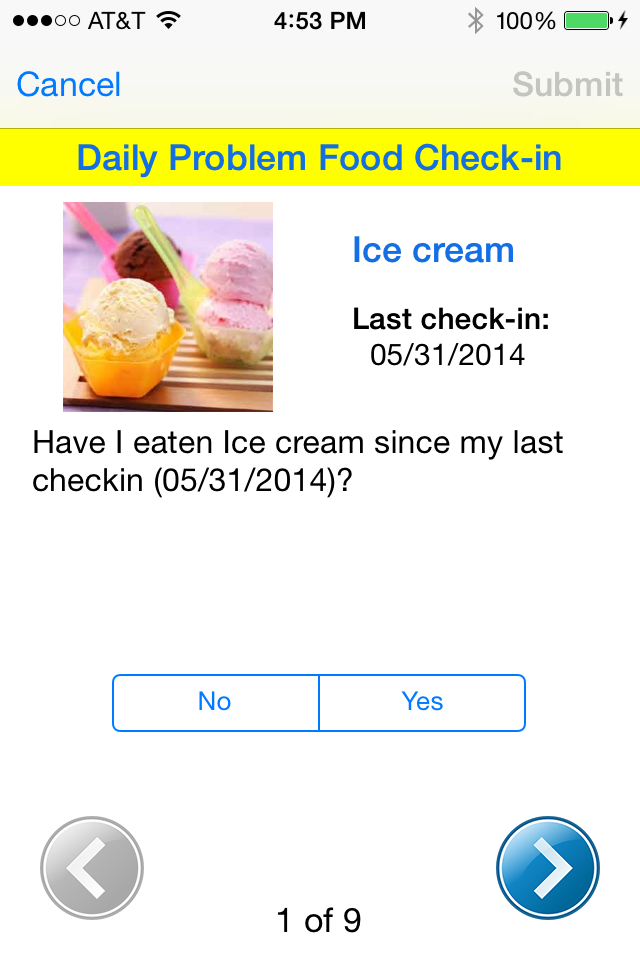Go back to the previous question

pyautogui.click(x=92, y=868)
